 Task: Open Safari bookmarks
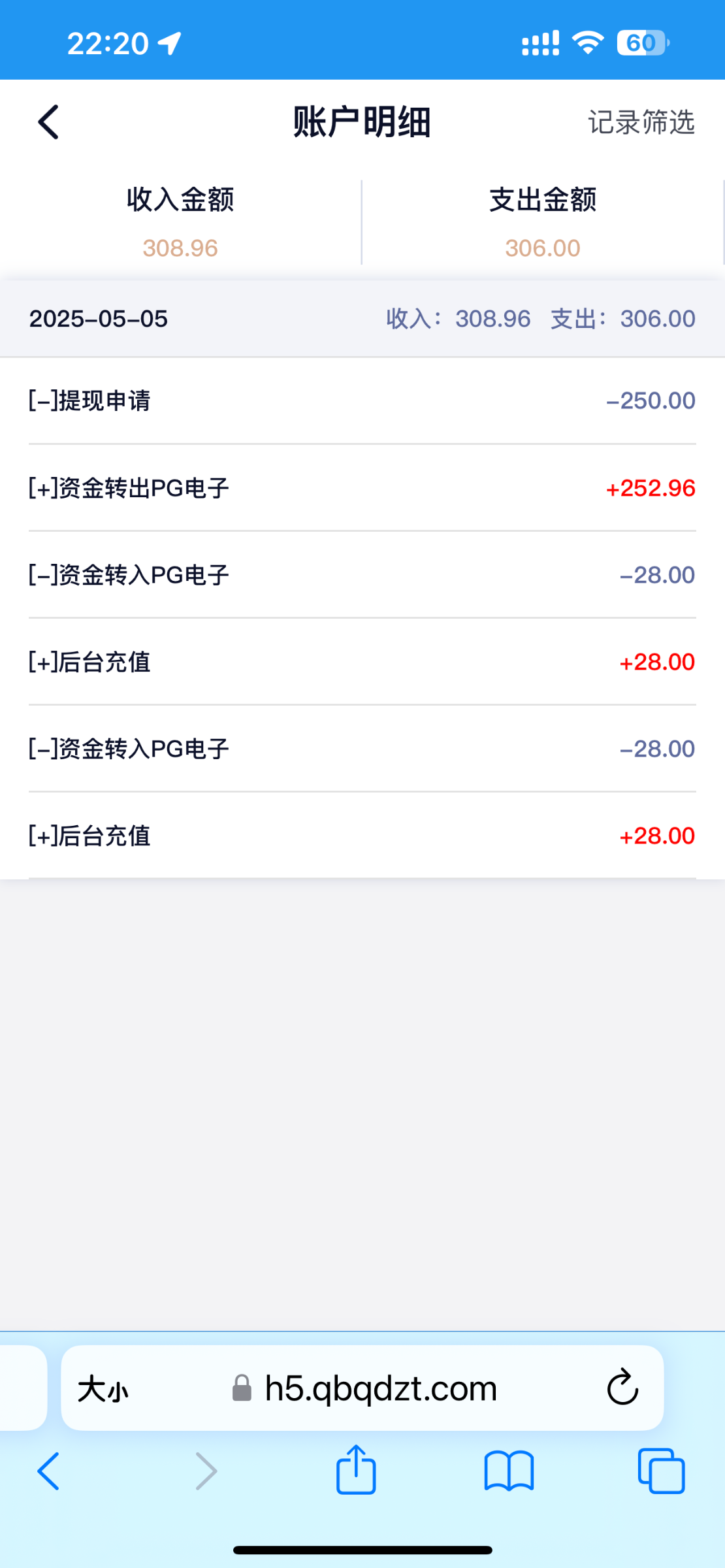(x=509, y=1471)
